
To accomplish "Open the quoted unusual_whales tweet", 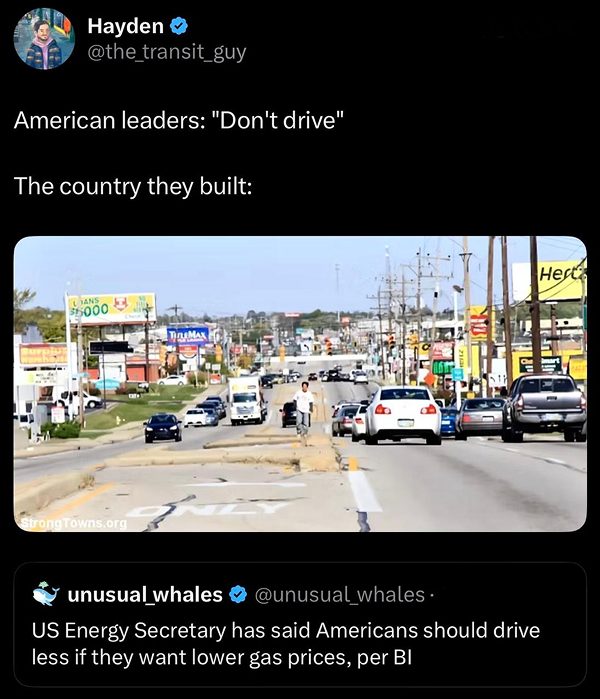I will point(300,625).
